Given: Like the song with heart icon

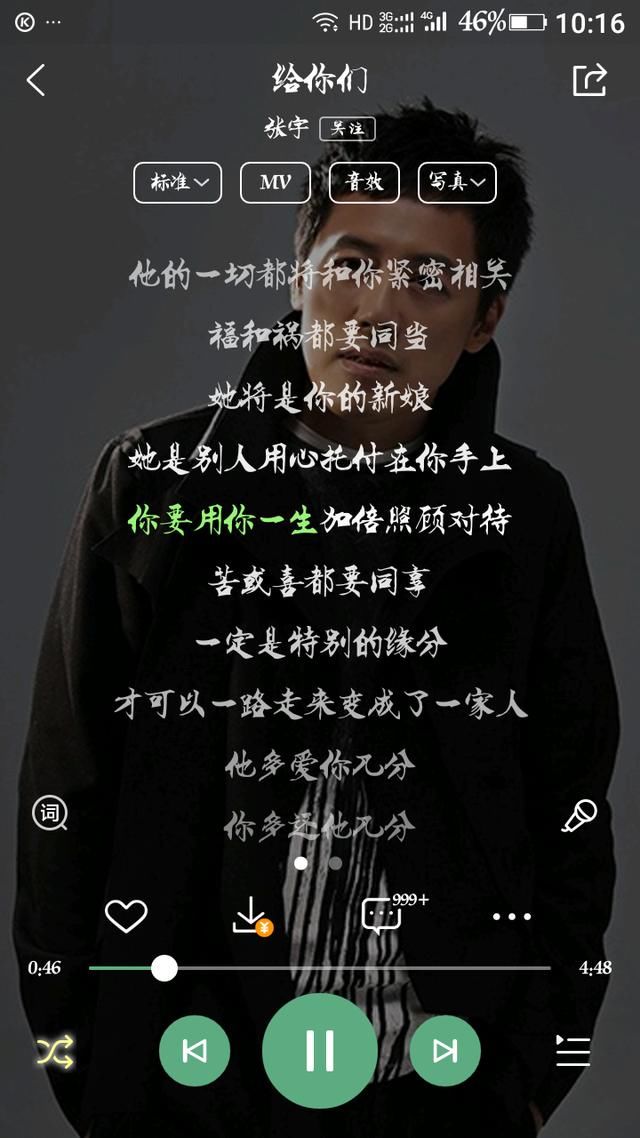Looking at the screenshot, I should [x=126, y=916].
